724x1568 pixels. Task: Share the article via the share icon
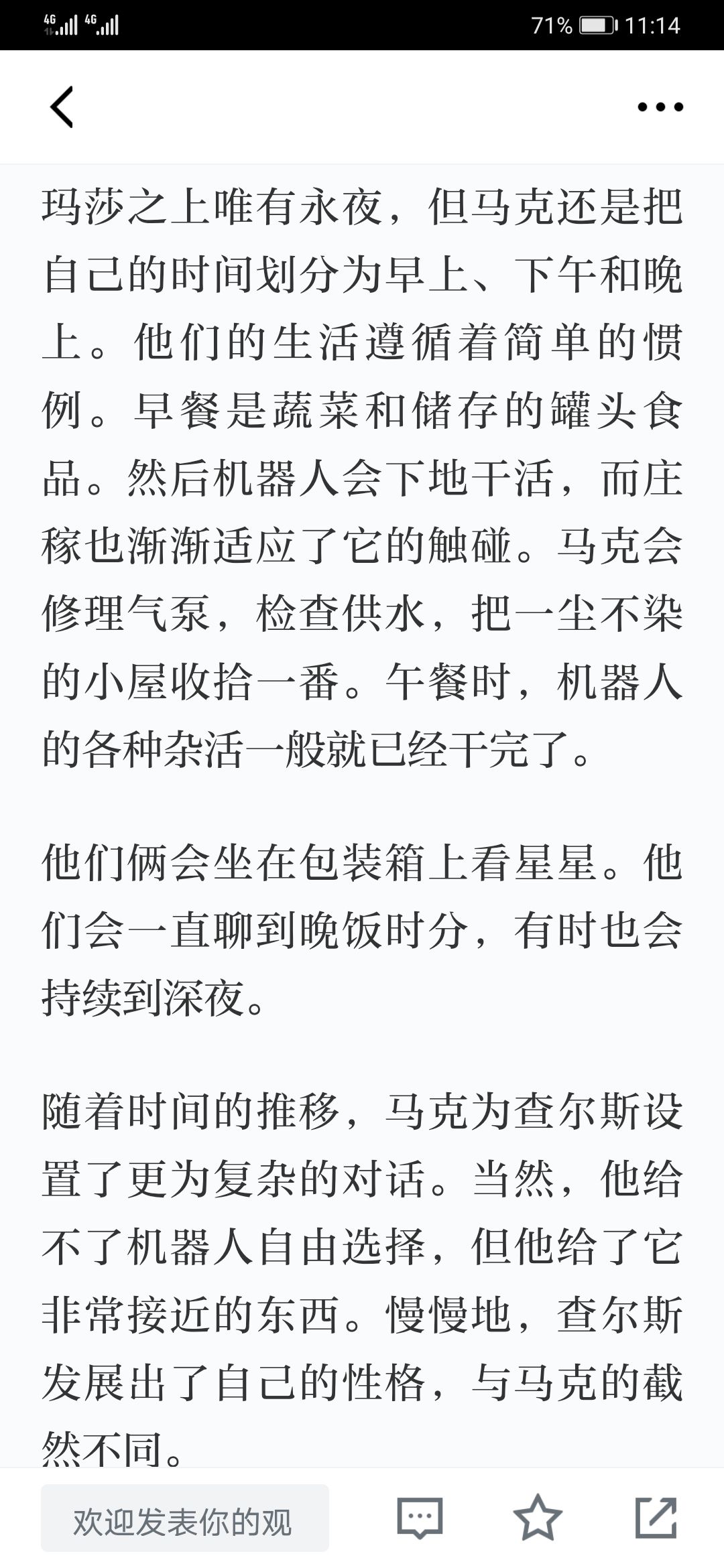(x=656, y=1518)
